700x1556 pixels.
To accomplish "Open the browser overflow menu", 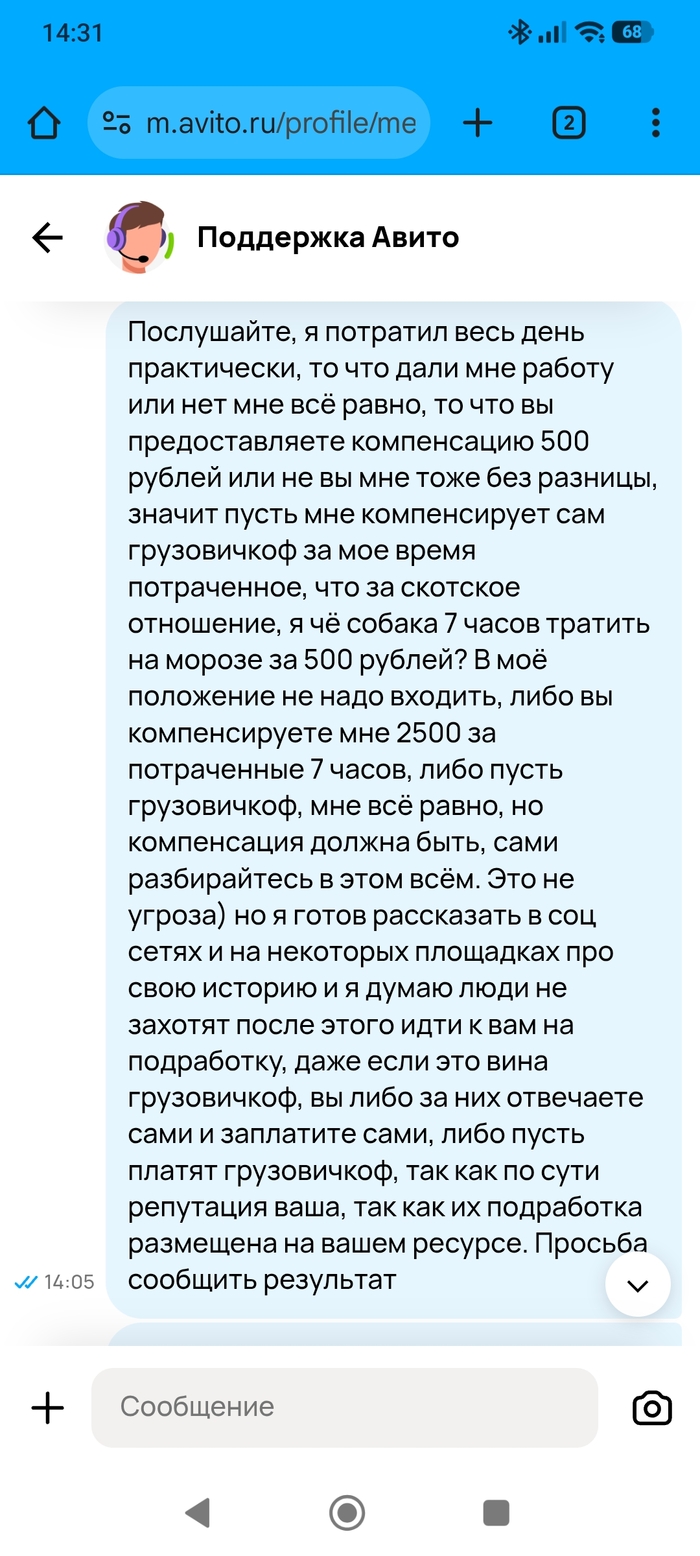I will [655, 123].
